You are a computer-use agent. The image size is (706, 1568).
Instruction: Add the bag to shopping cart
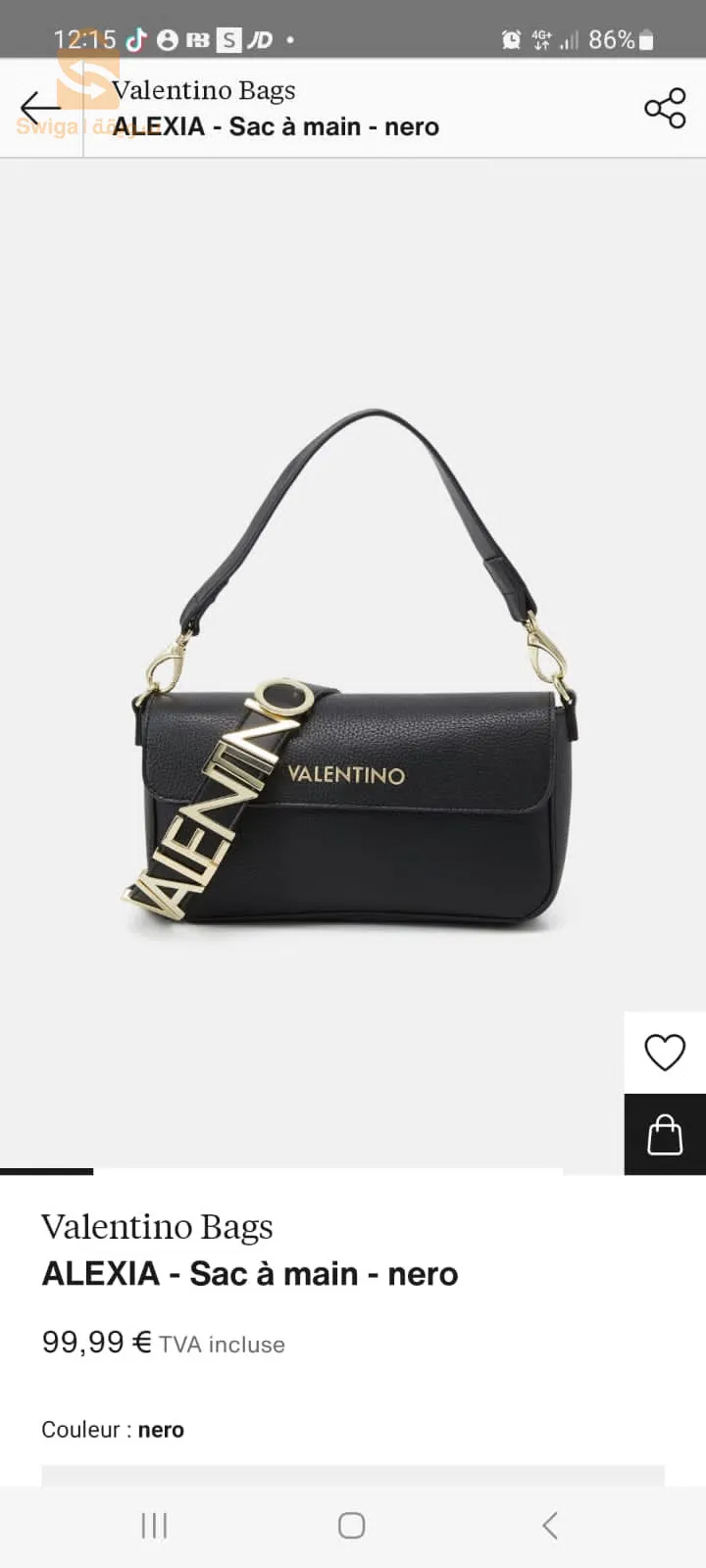[665, 1135]
